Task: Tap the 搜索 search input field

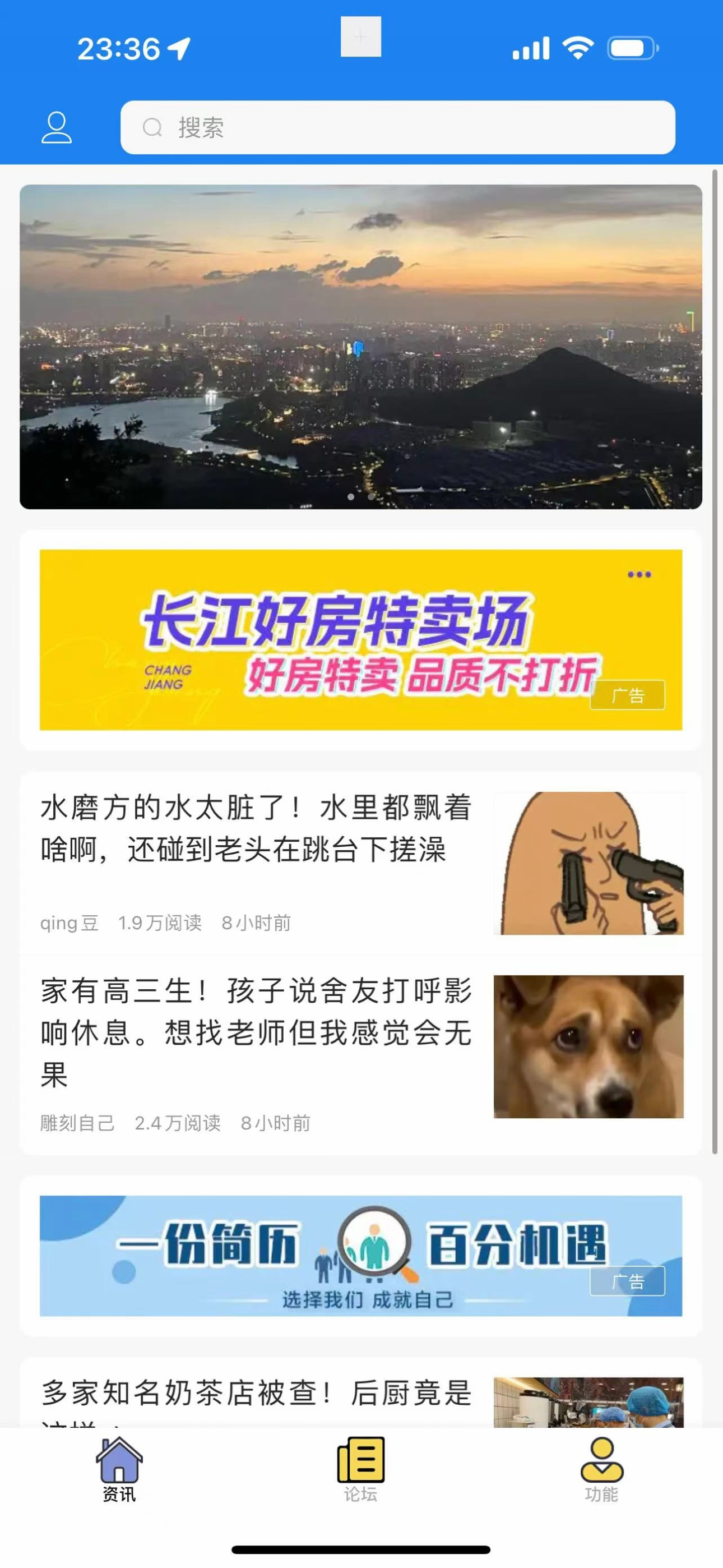Action: [x=398, y=128]
